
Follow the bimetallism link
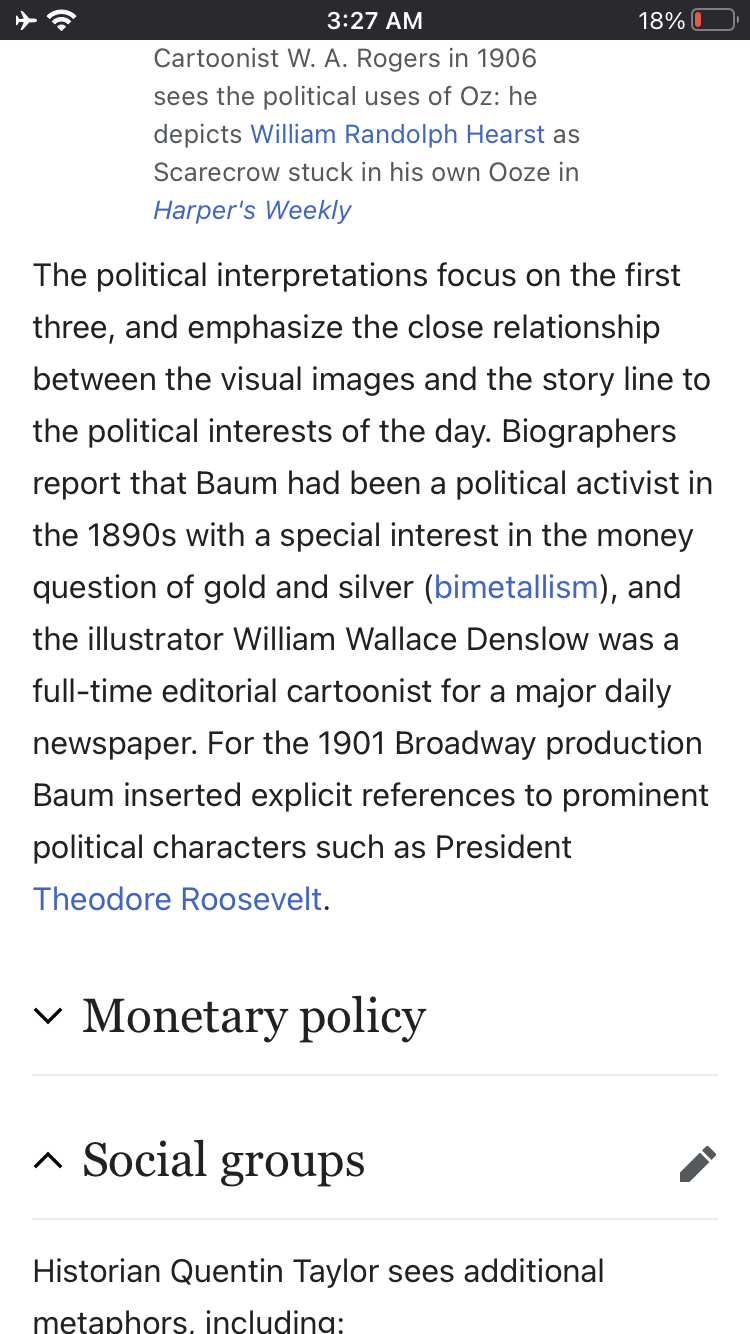pos(516,587)
